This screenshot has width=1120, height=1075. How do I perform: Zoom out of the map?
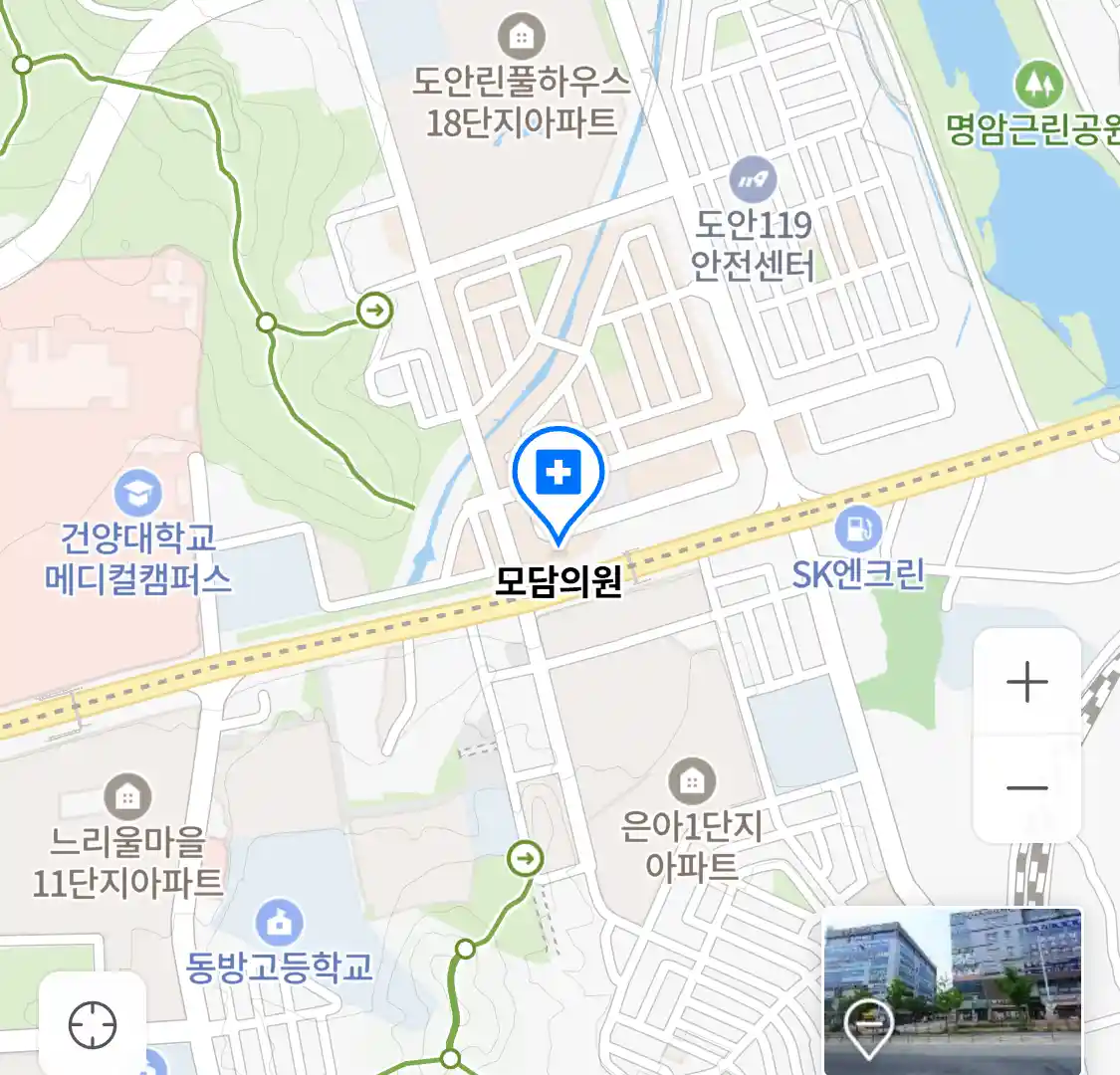tap(1026, 787)
